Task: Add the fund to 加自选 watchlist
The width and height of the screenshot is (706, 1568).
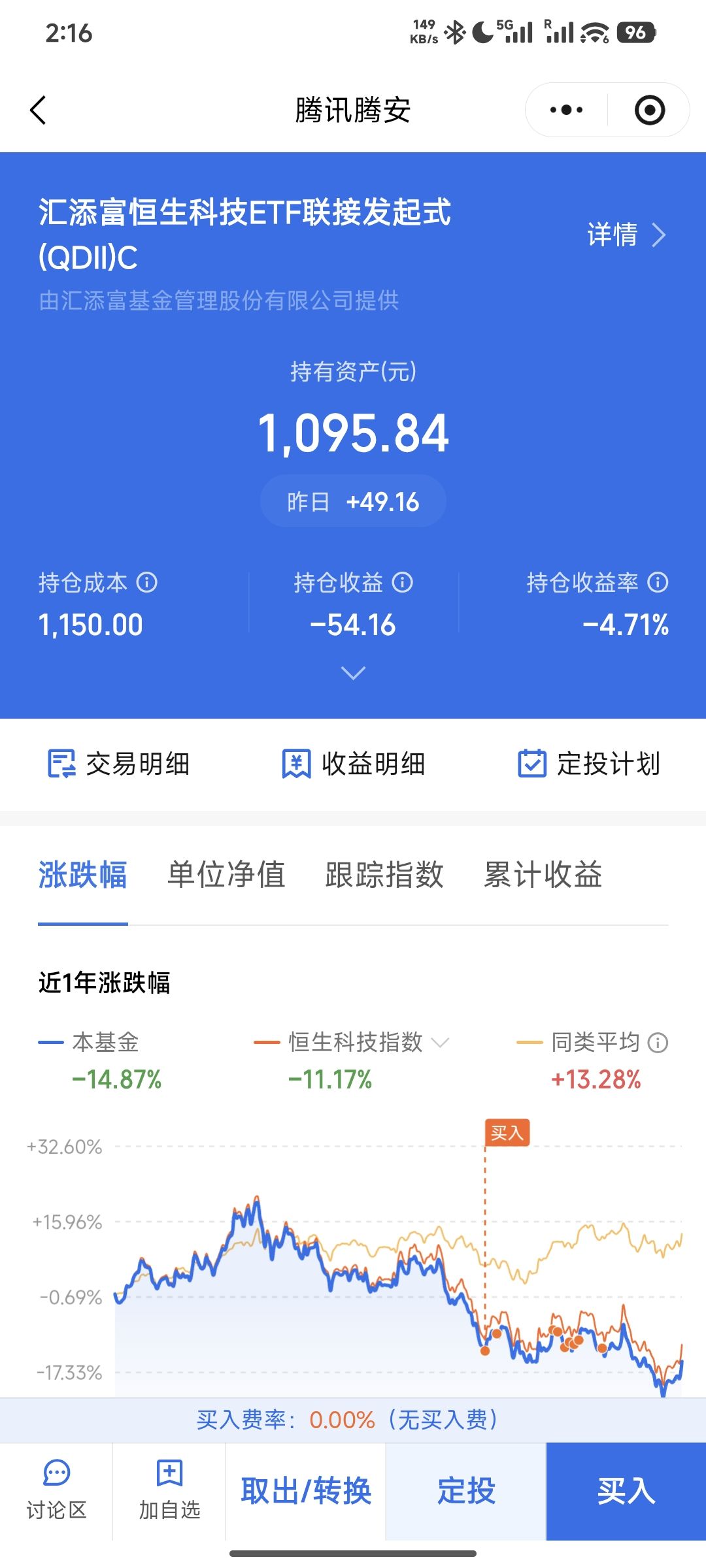Action: point(169,1491)
